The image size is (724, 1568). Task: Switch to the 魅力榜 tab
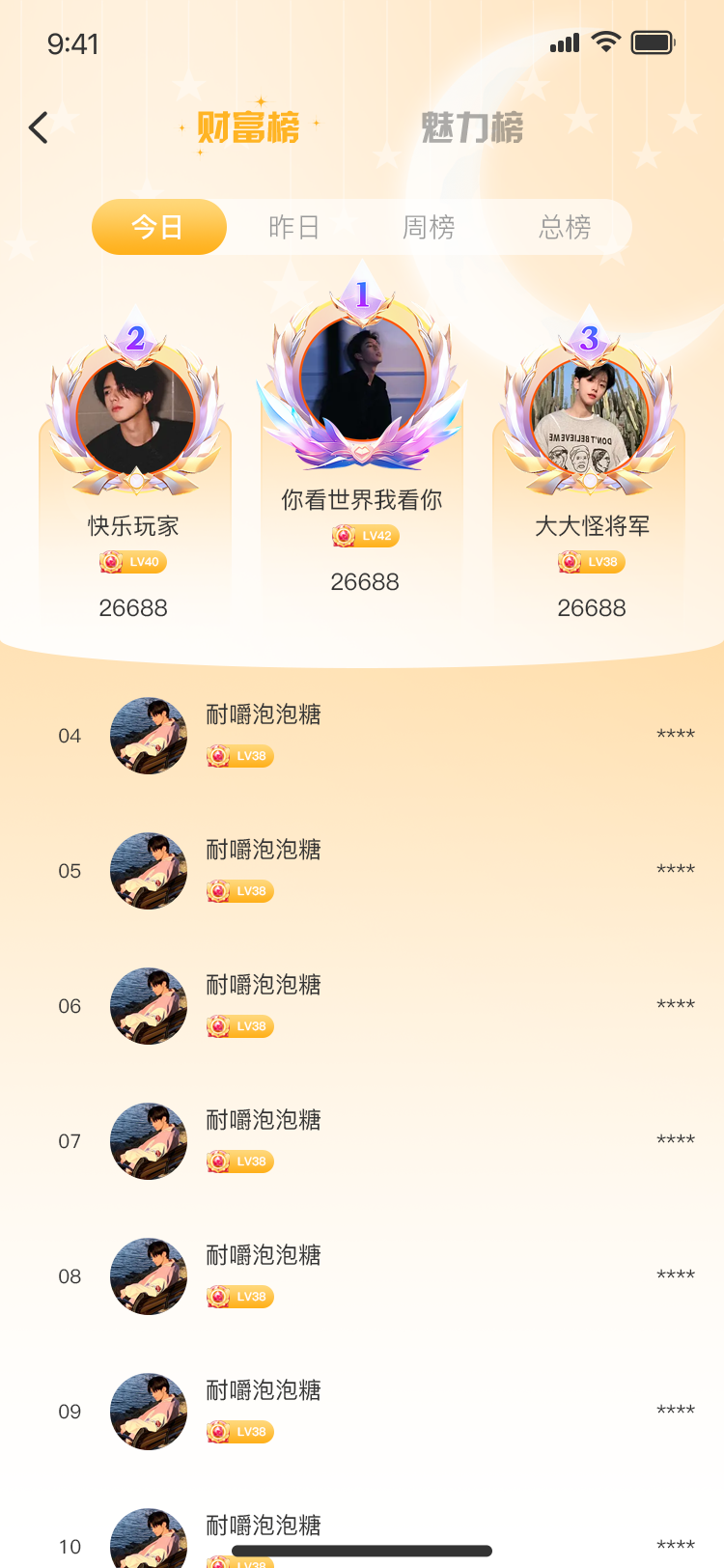[x=472, y=127]
